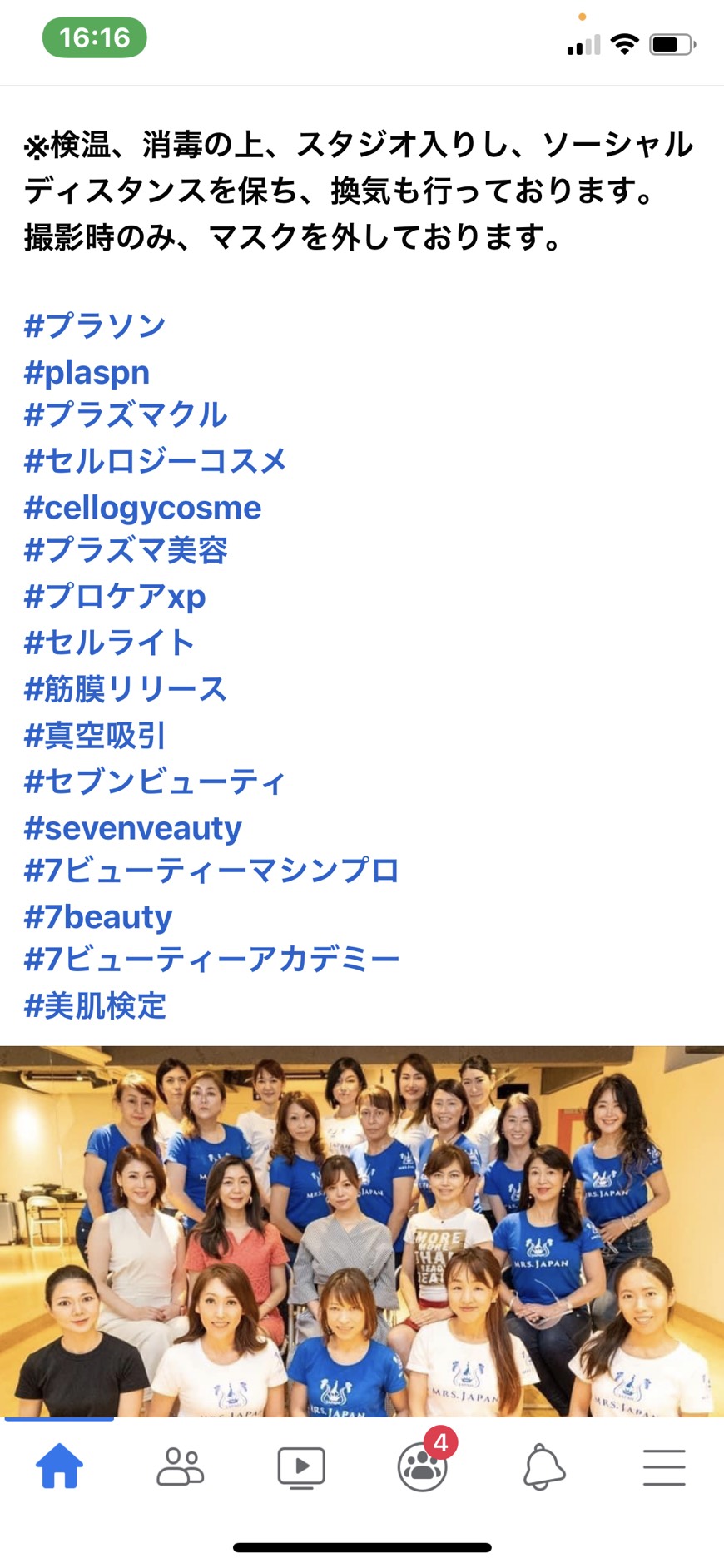Switch to the Friends tab
This screenshot has height=1568, width=724.
click(x=181, y=1466)
